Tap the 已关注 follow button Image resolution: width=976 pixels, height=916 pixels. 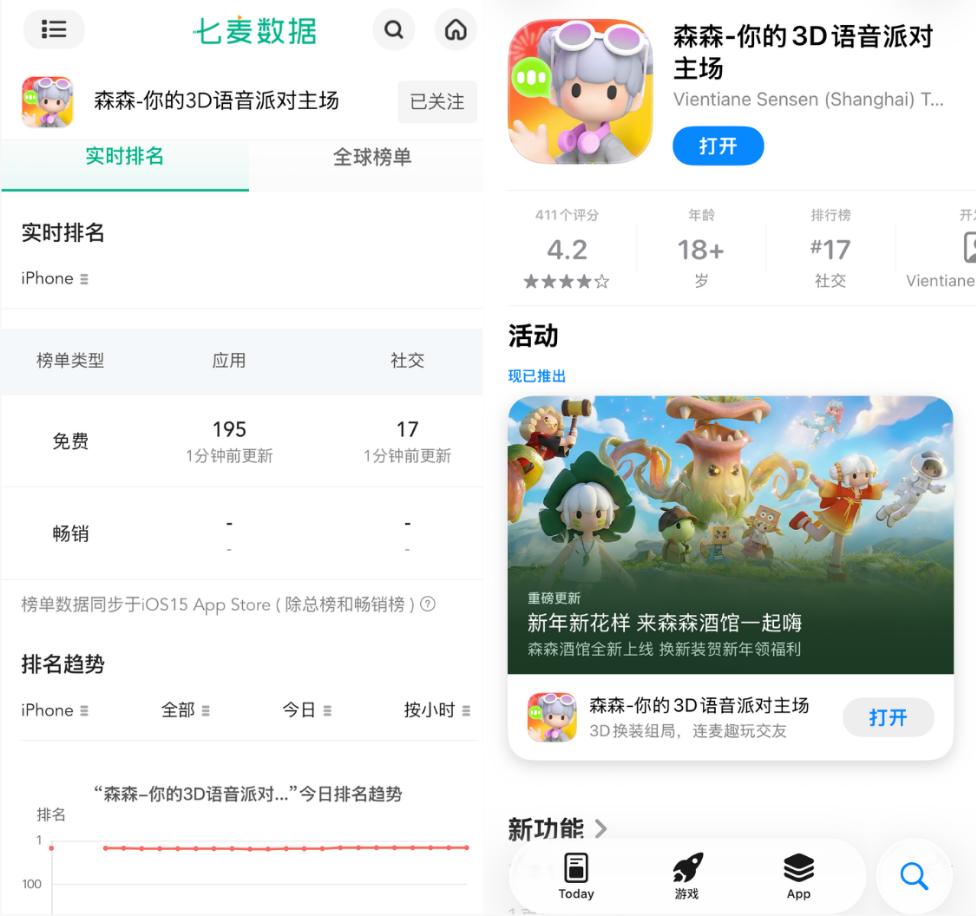tap(437, 102)
